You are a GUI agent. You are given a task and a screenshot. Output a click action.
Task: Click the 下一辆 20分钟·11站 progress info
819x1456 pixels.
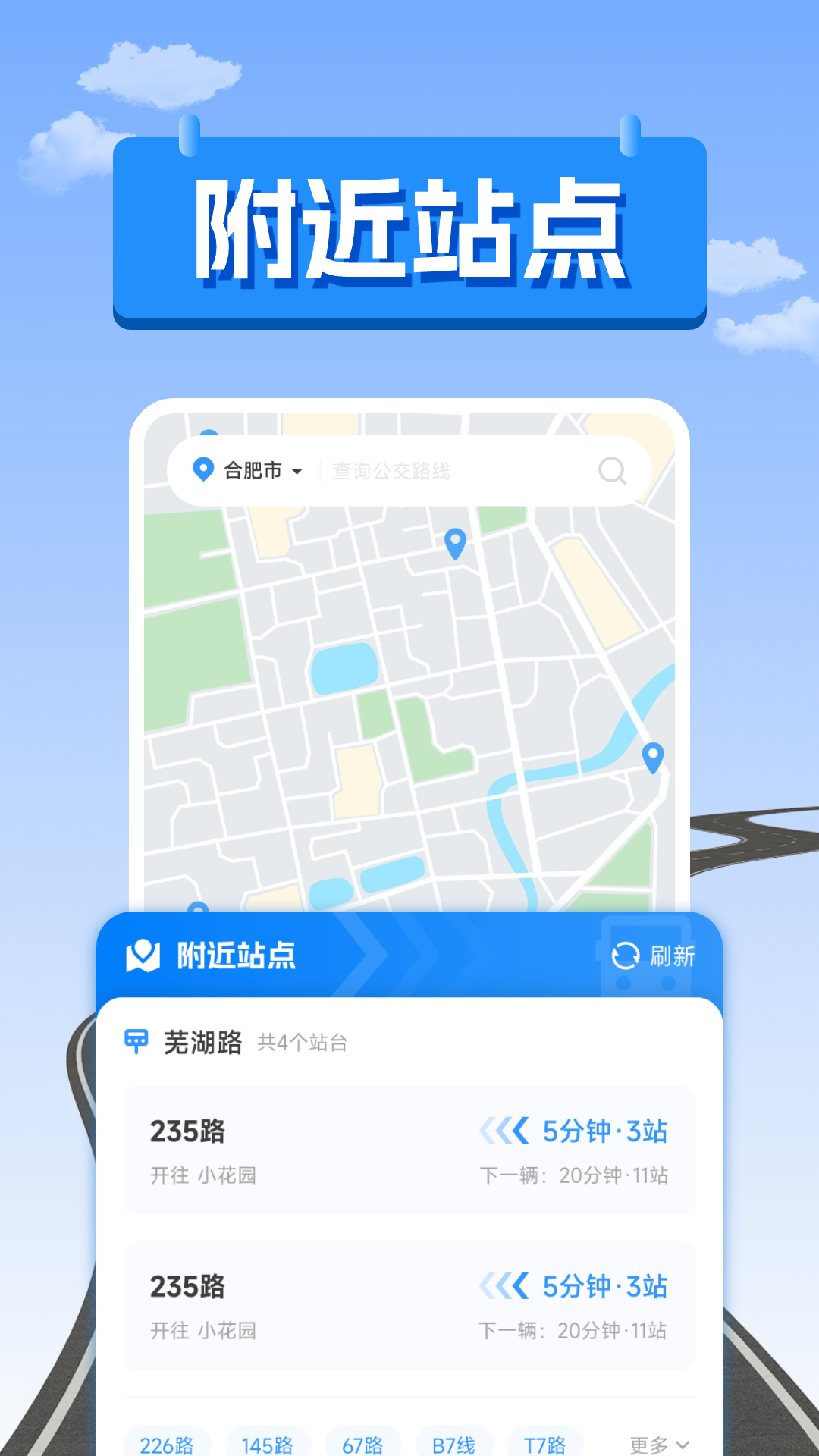tap(575, 1176)
